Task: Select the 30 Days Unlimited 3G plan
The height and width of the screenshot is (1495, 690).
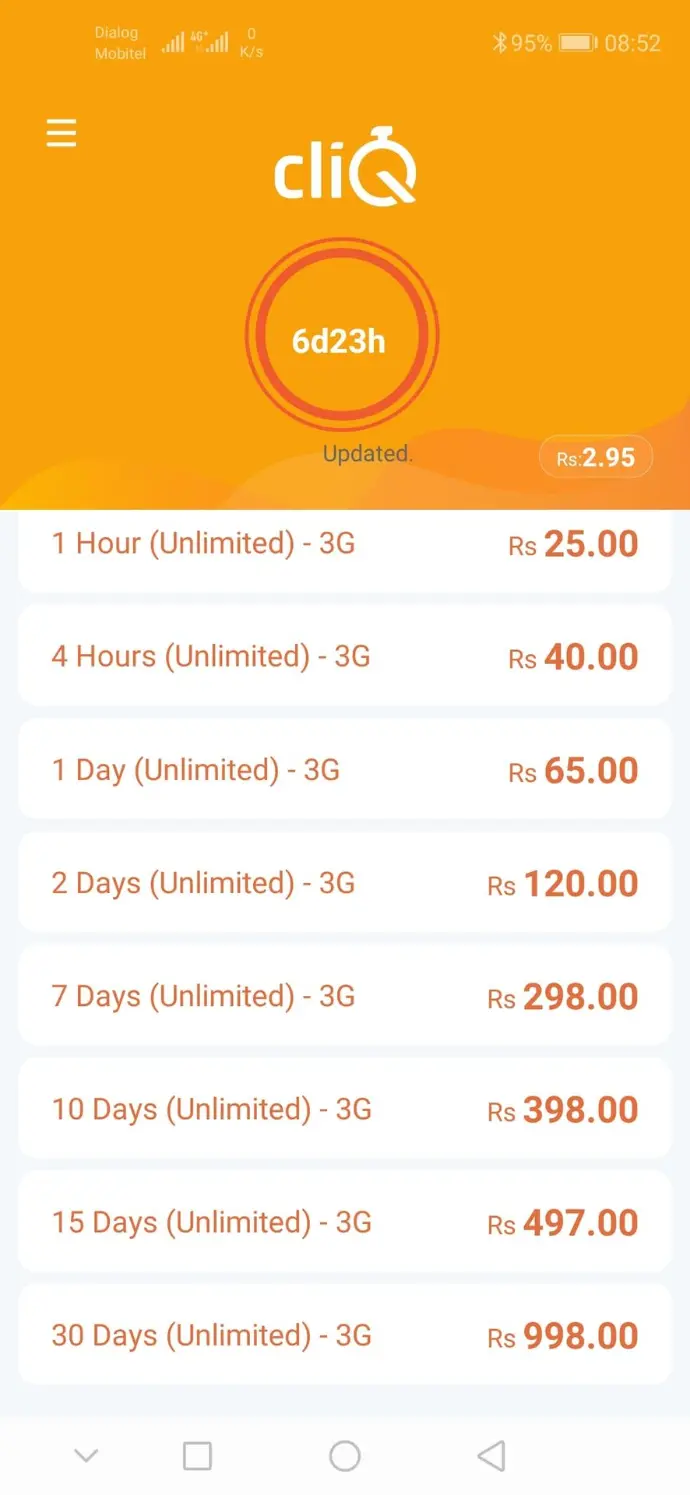Action: [x=344, y=1334]
